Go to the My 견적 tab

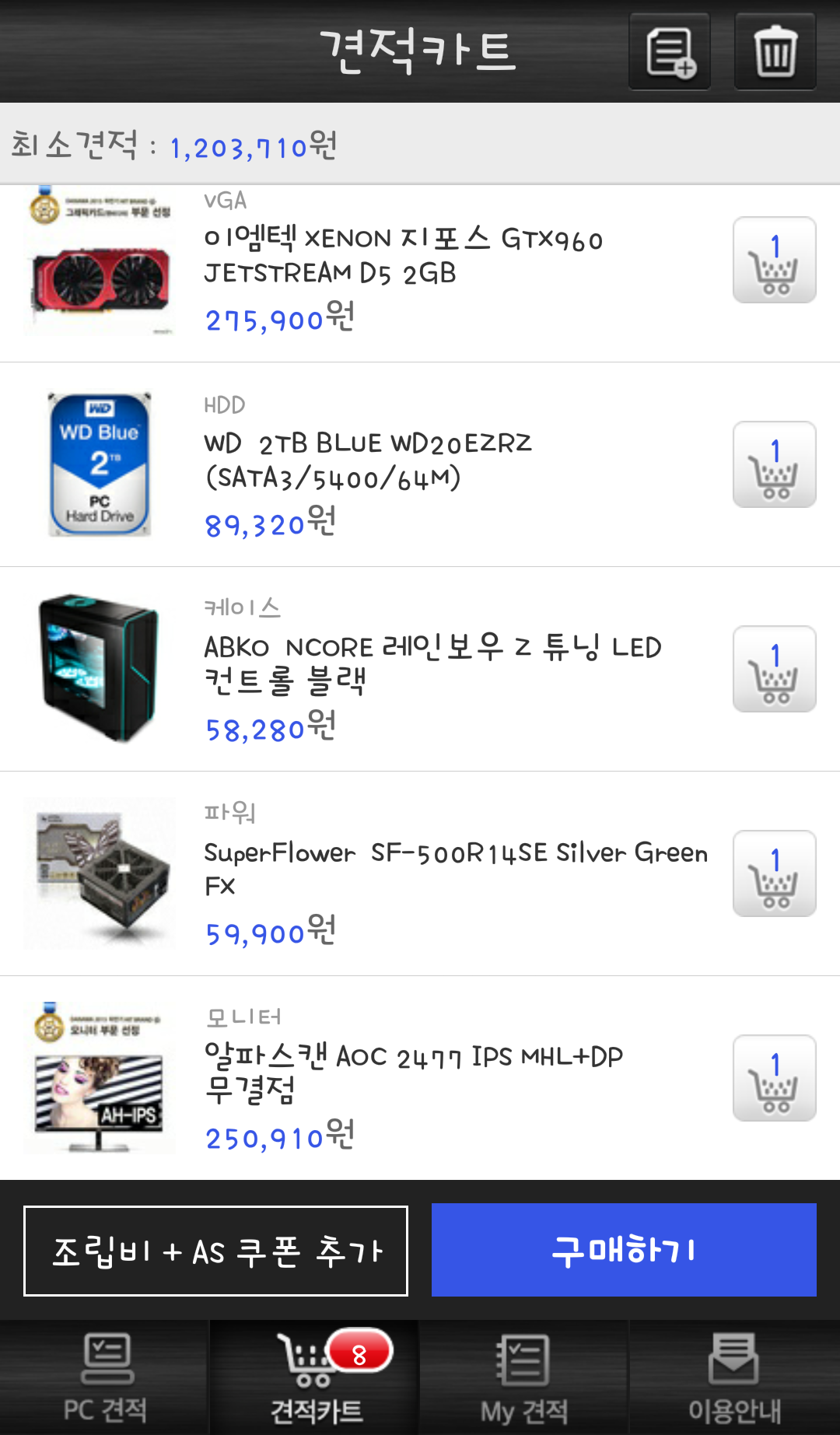tap(524, 1377)
